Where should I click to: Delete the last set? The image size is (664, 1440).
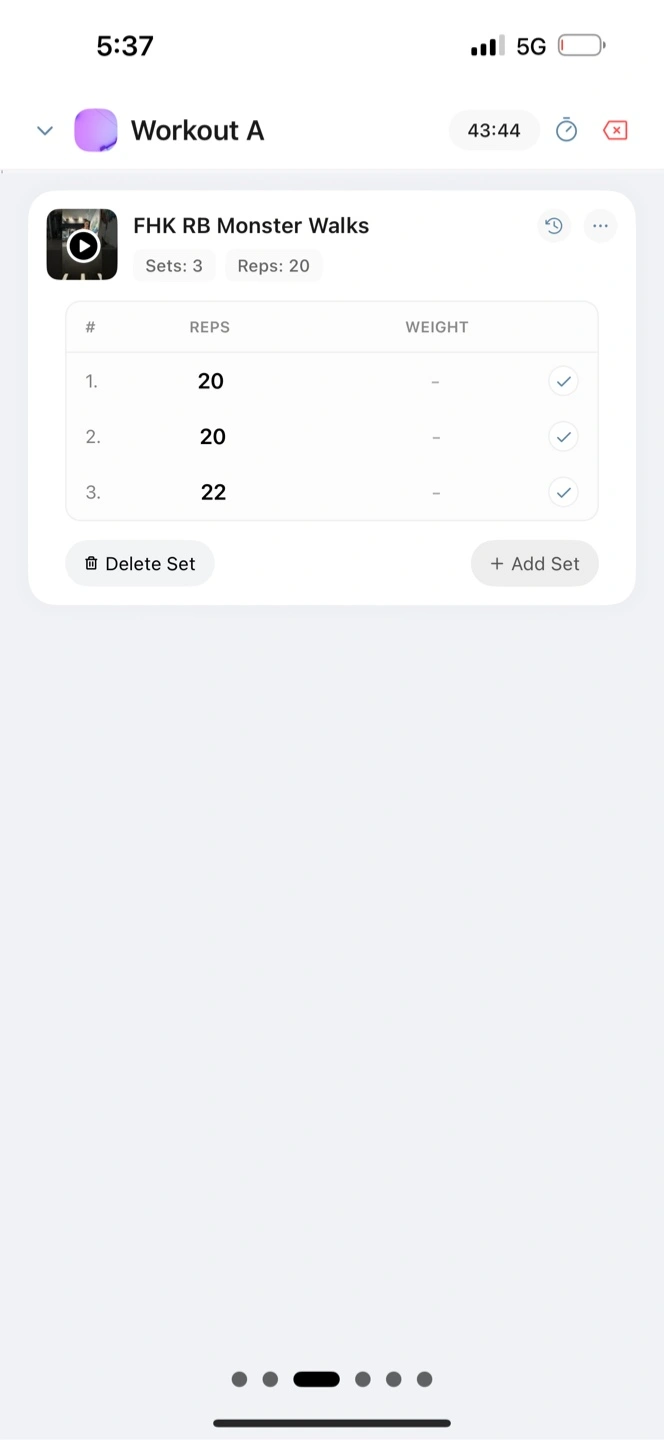pyautogui.click(x=140, y=564)
